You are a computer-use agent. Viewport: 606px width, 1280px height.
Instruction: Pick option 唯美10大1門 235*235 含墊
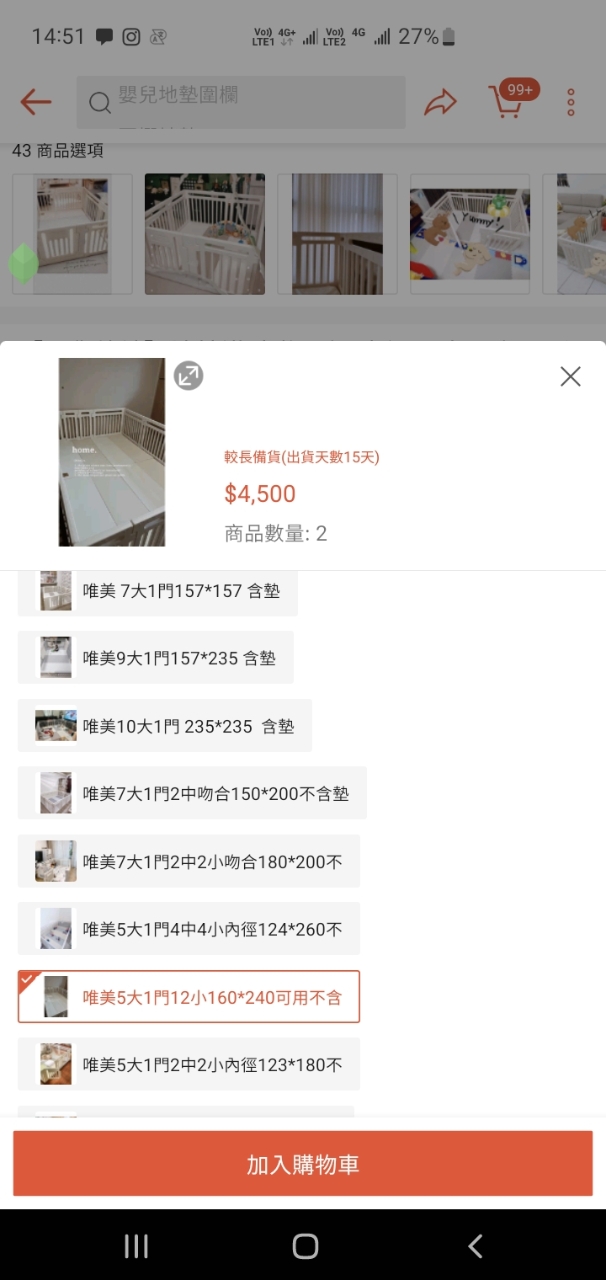165,726
